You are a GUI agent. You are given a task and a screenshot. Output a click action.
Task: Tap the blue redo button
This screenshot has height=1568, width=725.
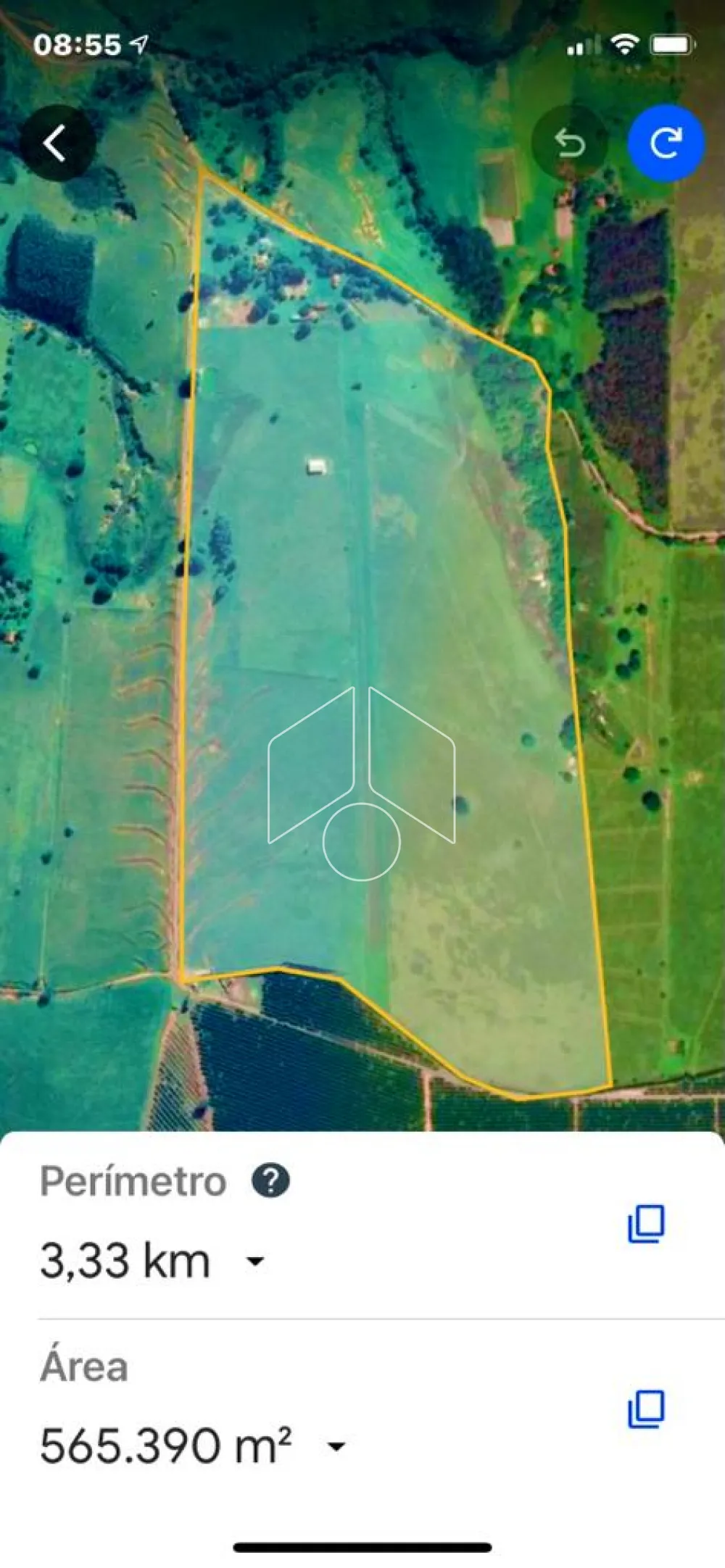(666, 143)
